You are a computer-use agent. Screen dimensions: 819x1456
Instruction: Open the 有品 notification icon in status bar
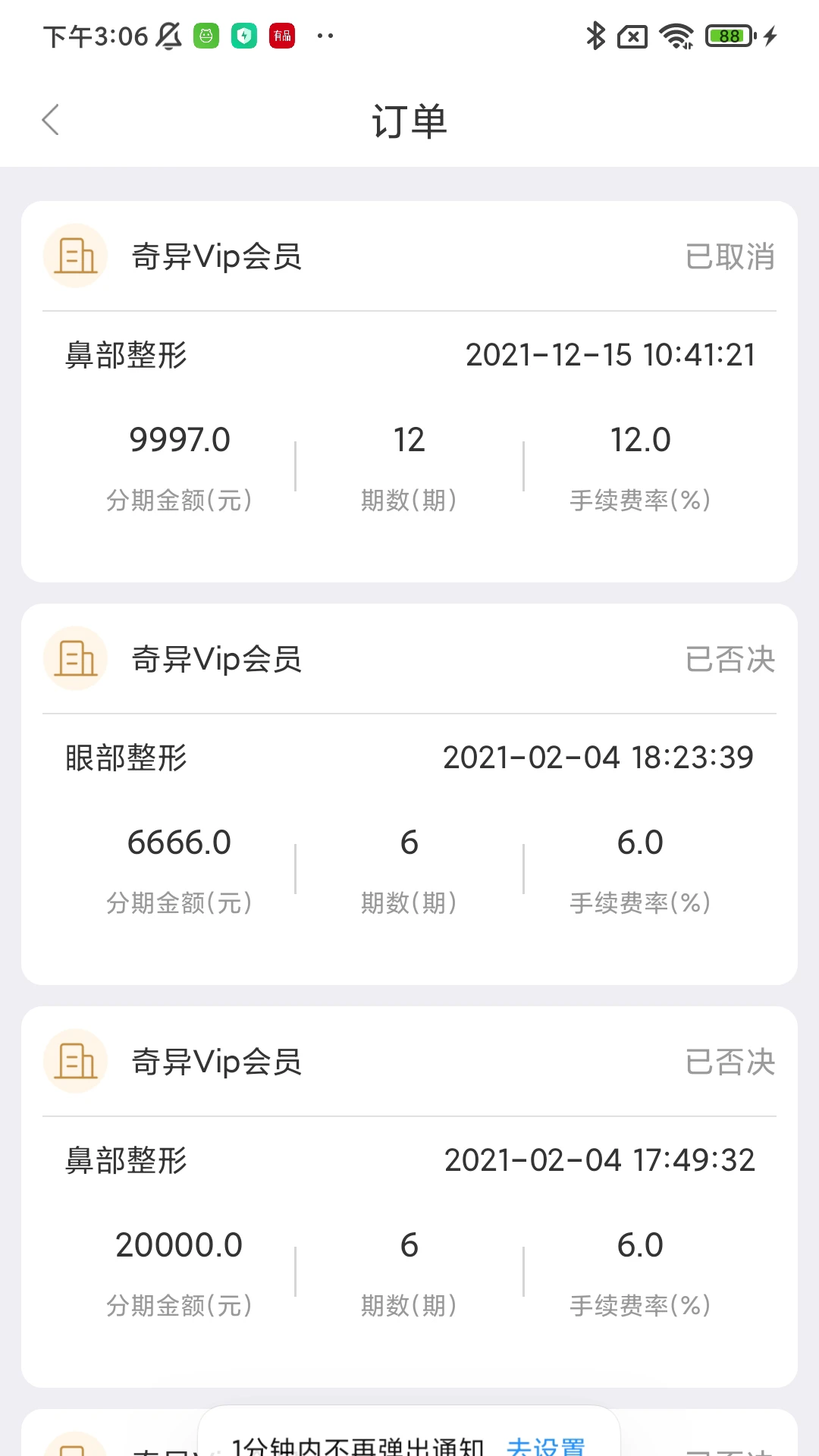coord(281,34)
